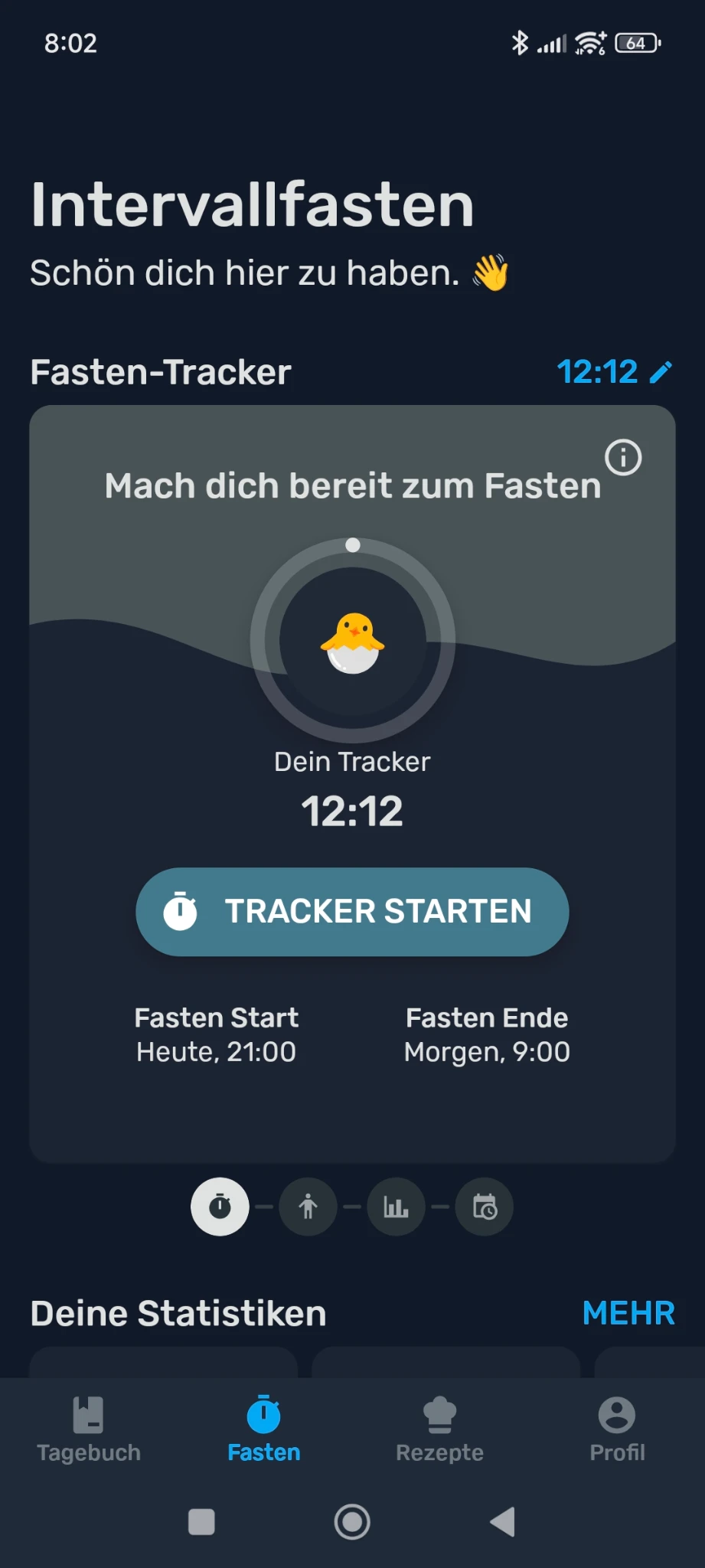Edit the Fasten Ende time
705x1568 pixels.
pos(487,1035)
